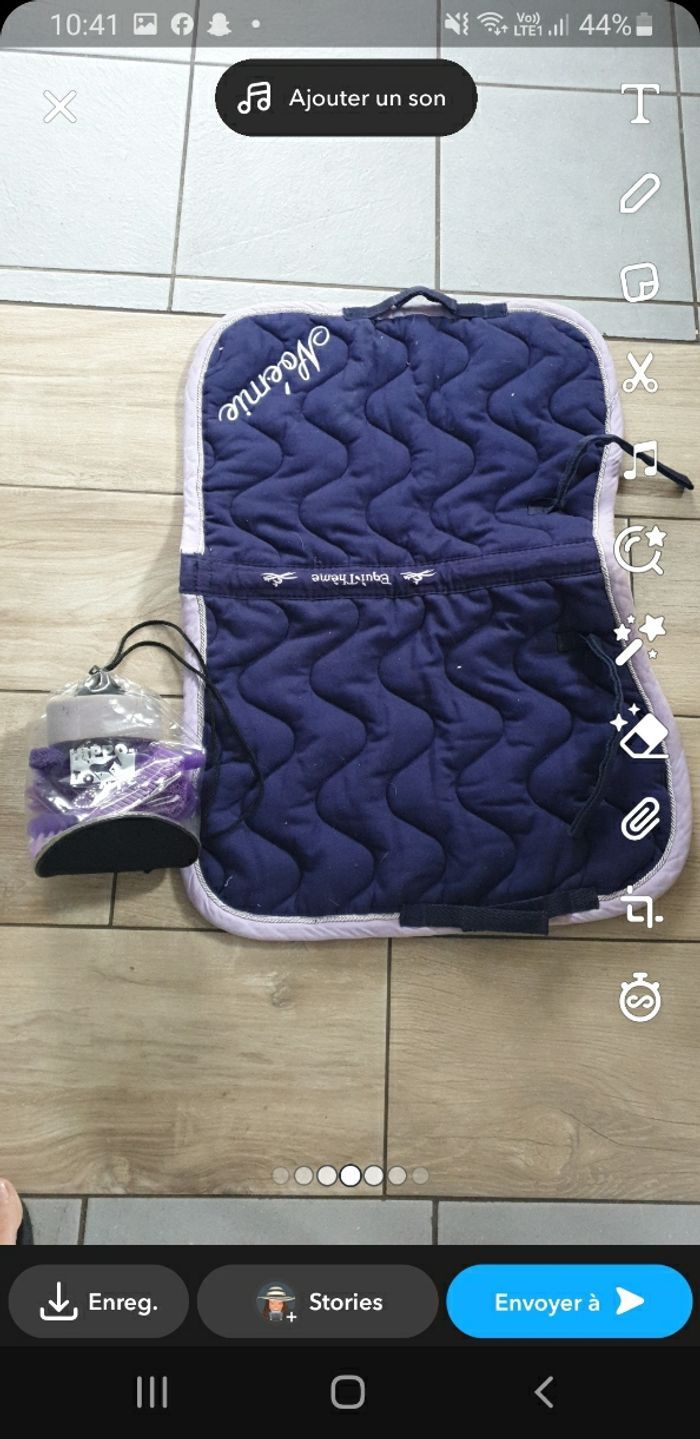Go back using system navigation
Image resolution: width=700 pixels, height=1439 pixels.
[x=544, y=1392]
